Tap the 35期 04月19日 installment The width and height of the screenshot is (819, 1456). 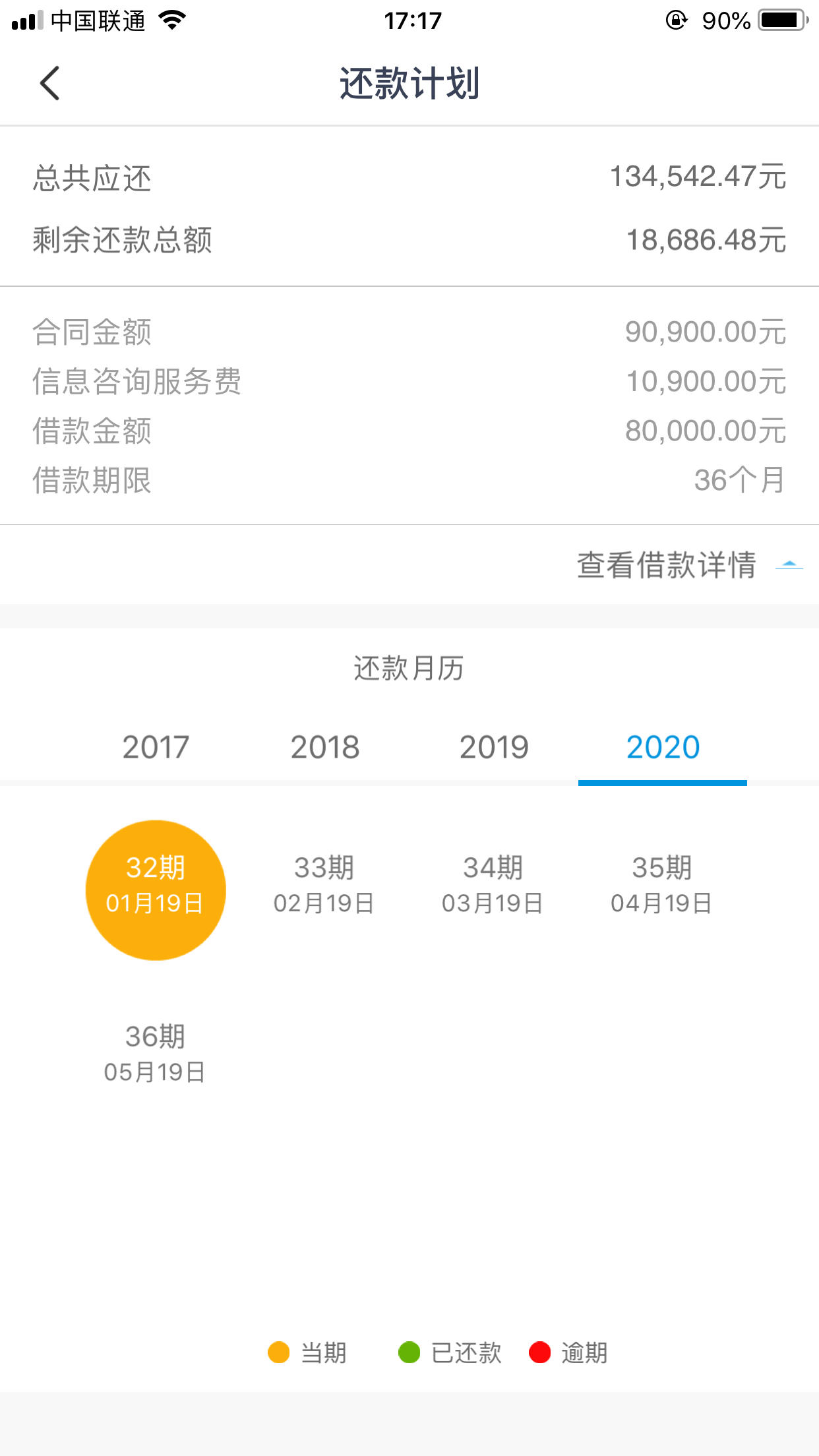[662, 885]
